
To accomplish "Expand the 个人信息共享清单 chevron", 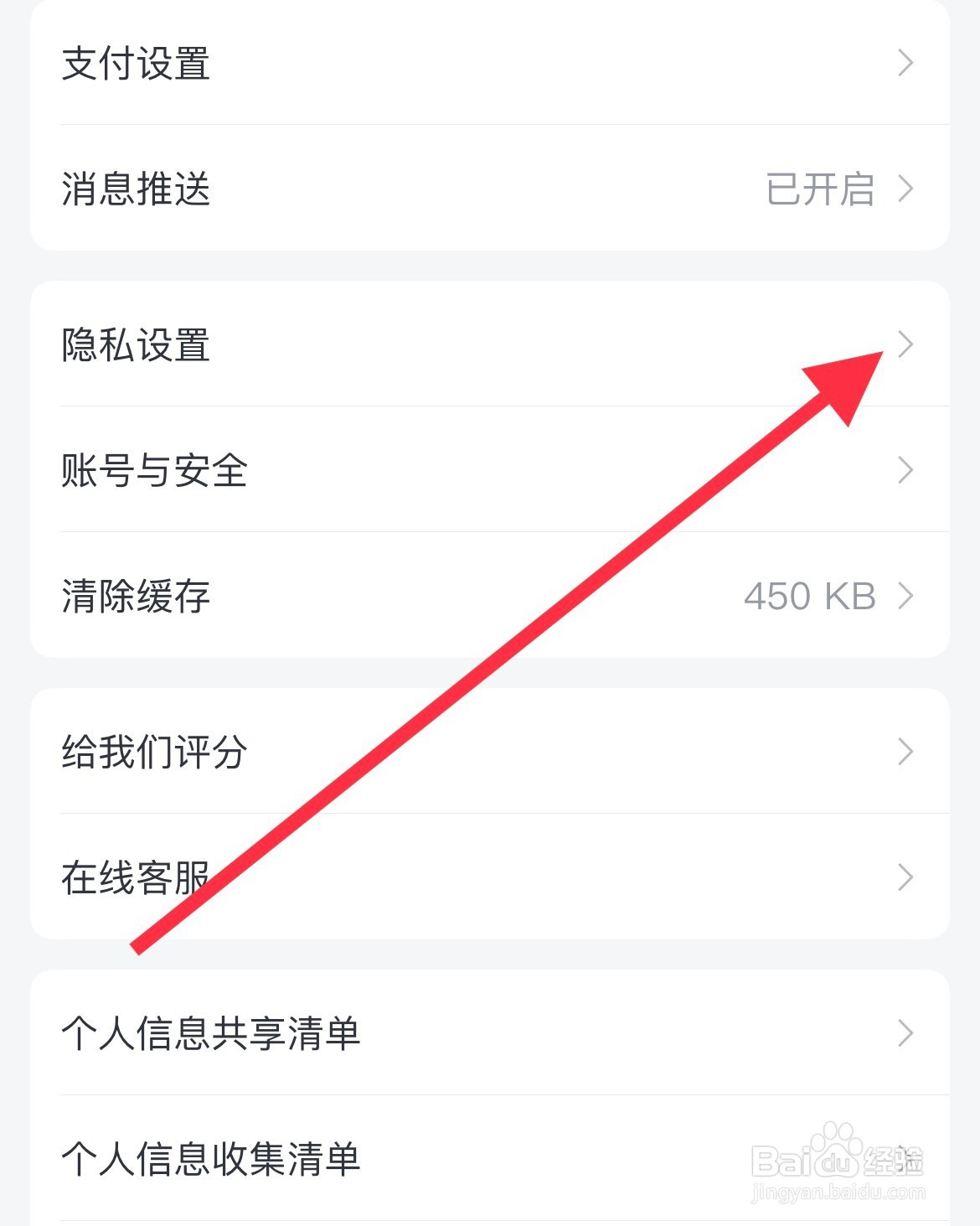I will coord(905,1033).
